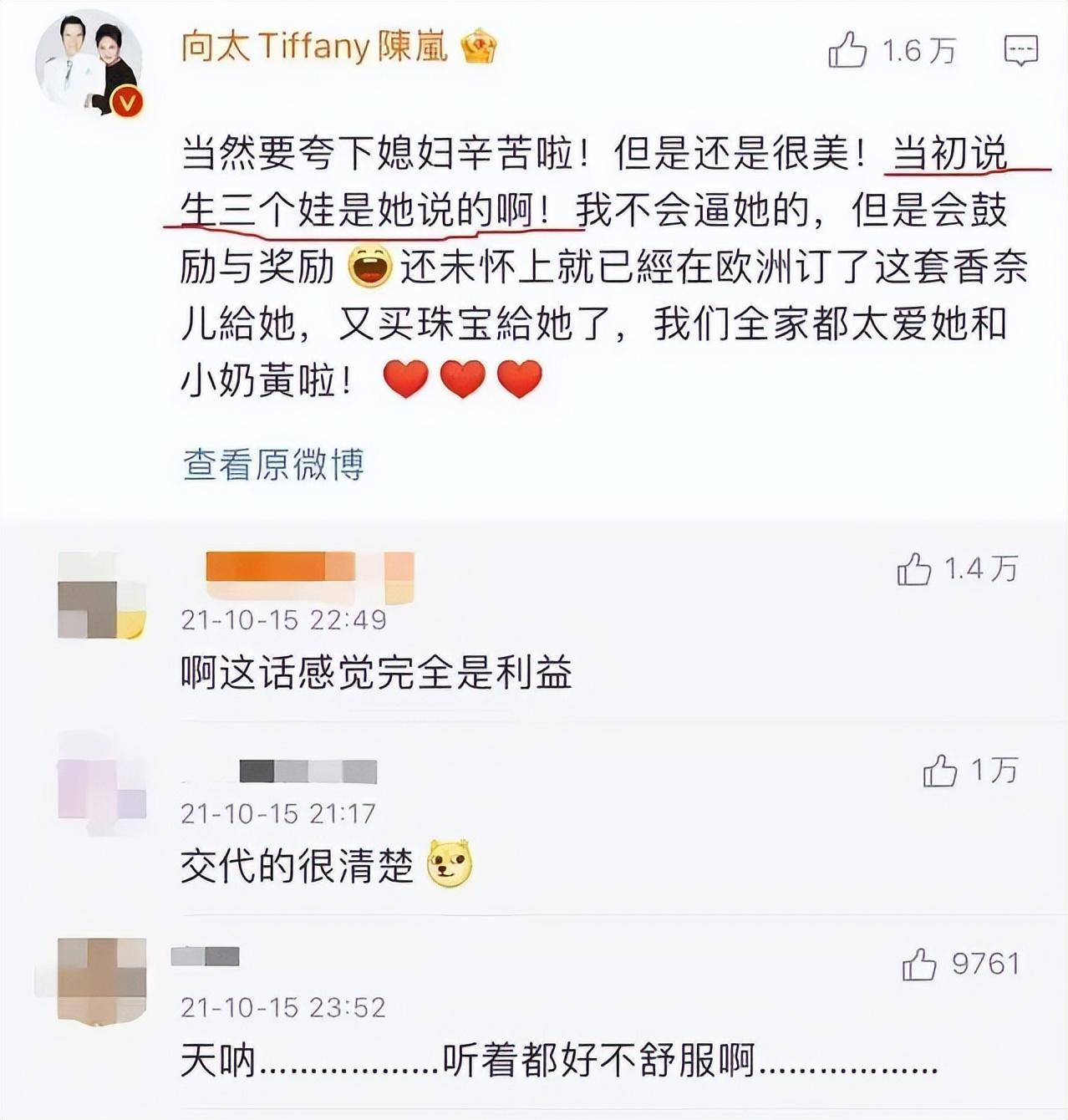Like 向太 Tiffany 陳嵐's post
Viewport: 1068px width, 1120px height.
[847, 51]
